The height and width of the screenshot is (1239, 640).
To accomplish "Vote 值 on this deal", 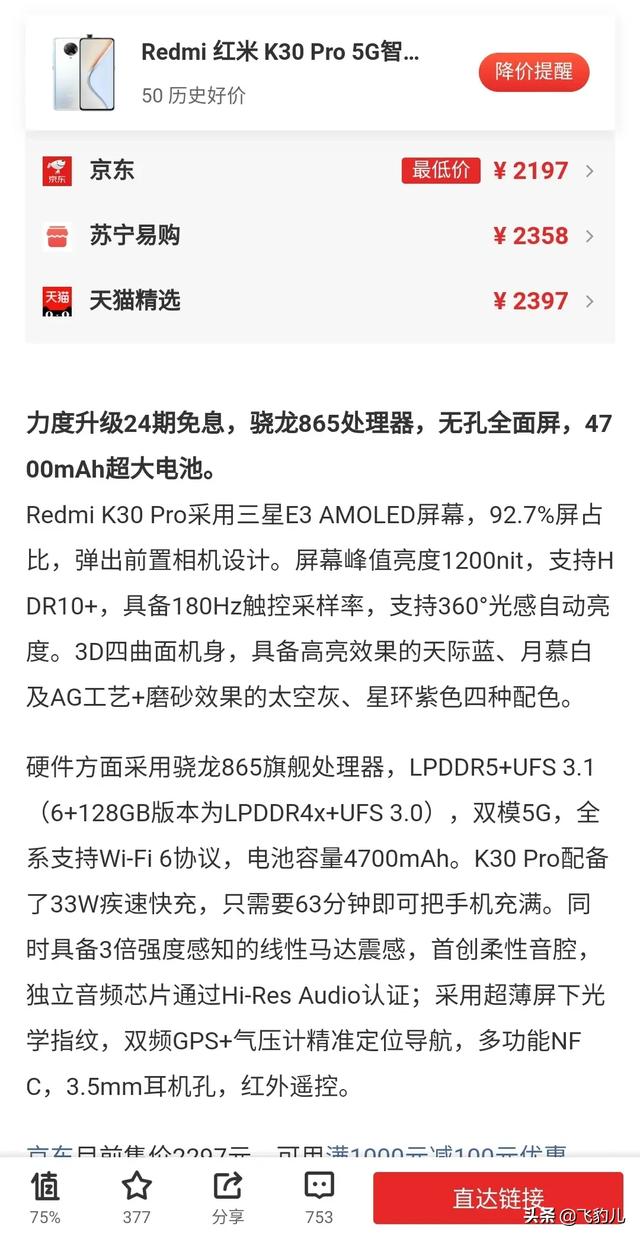I will (x=45, y=1196).
